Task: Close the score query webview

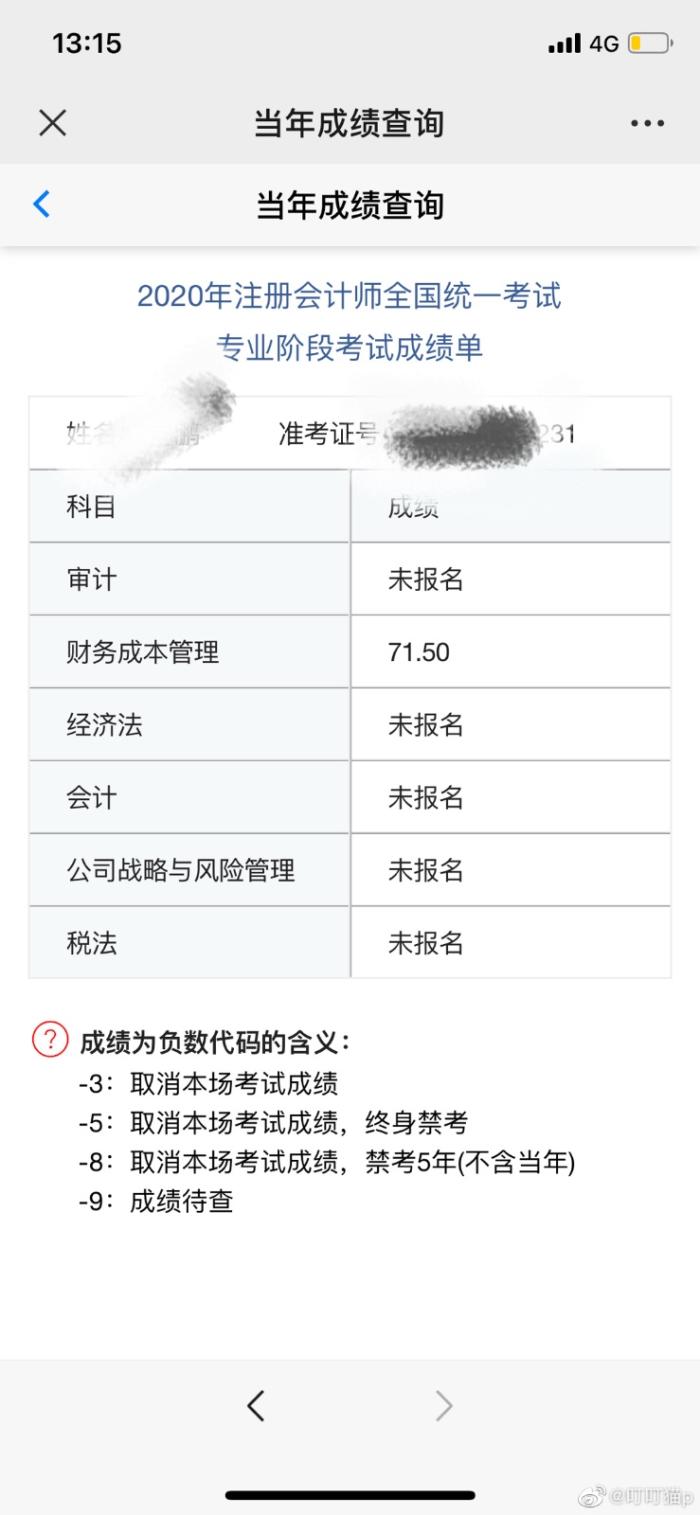Action: 52,123
